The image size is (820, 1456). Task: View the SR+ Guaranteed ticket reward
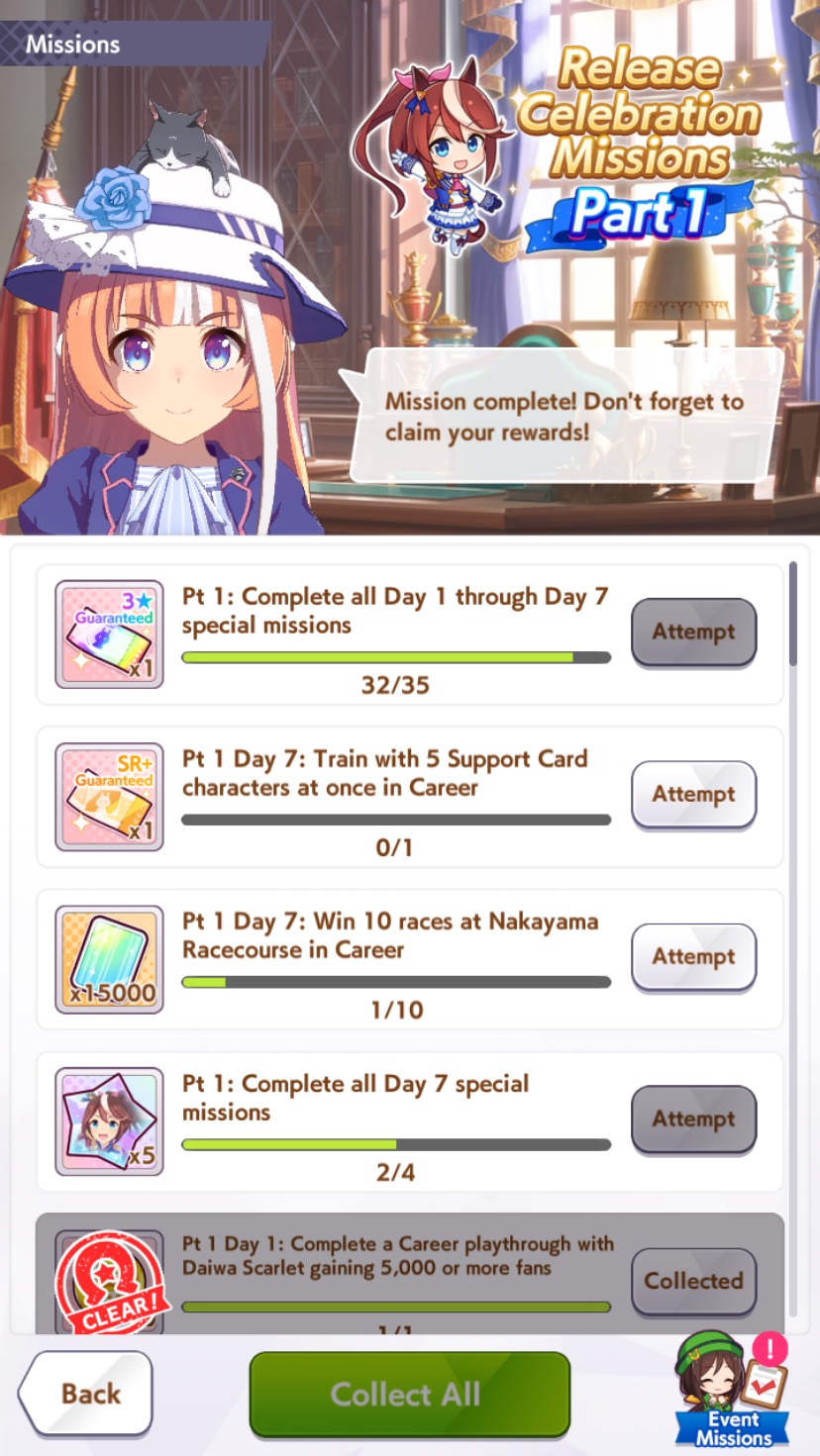pyautogui.click(x=109, y=796)
